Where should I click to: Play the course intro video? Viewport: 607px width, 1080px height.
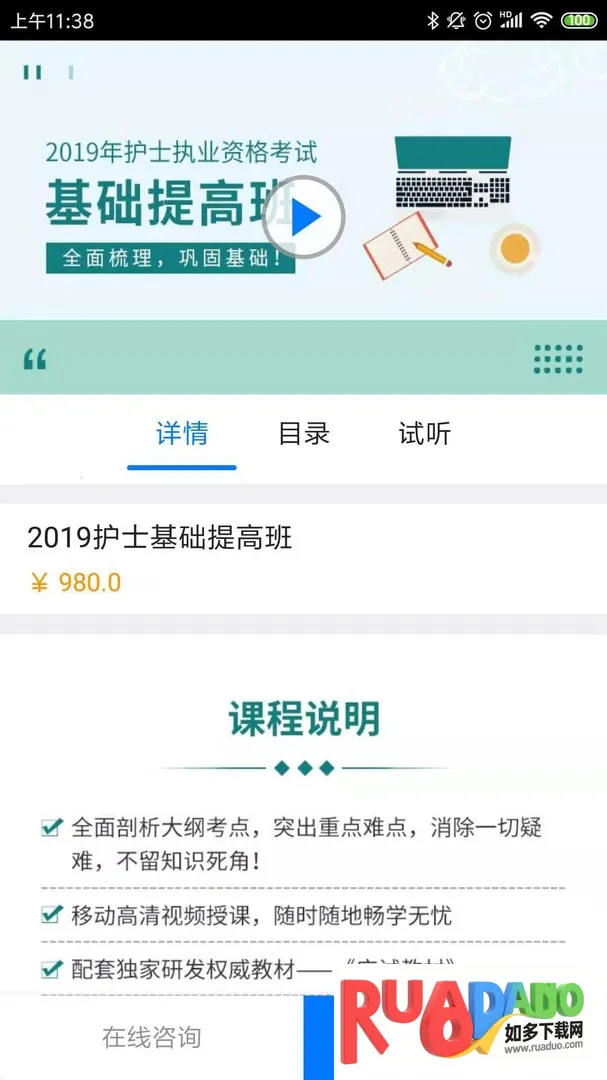point(304,217)
